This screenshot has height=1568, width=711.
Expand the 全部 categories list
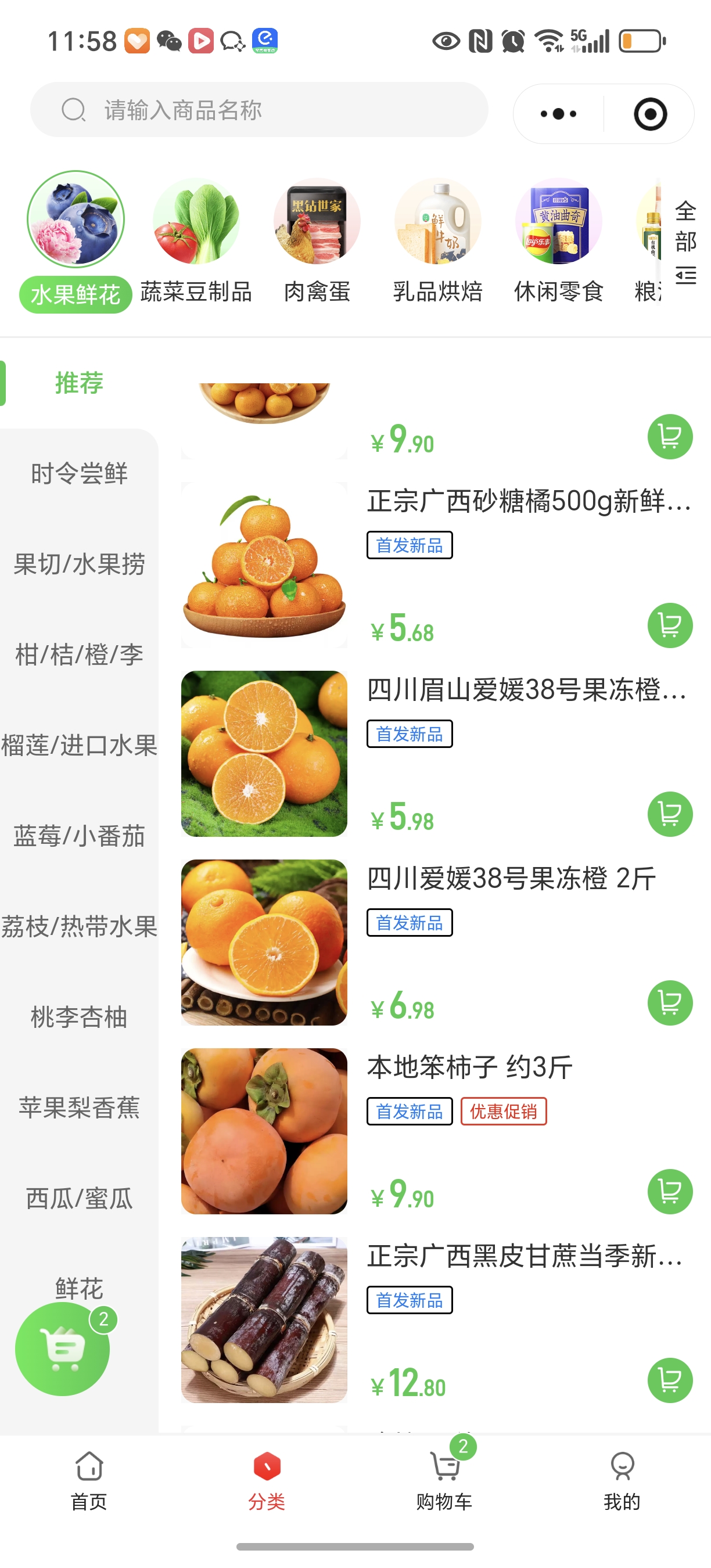click(685, 242)
